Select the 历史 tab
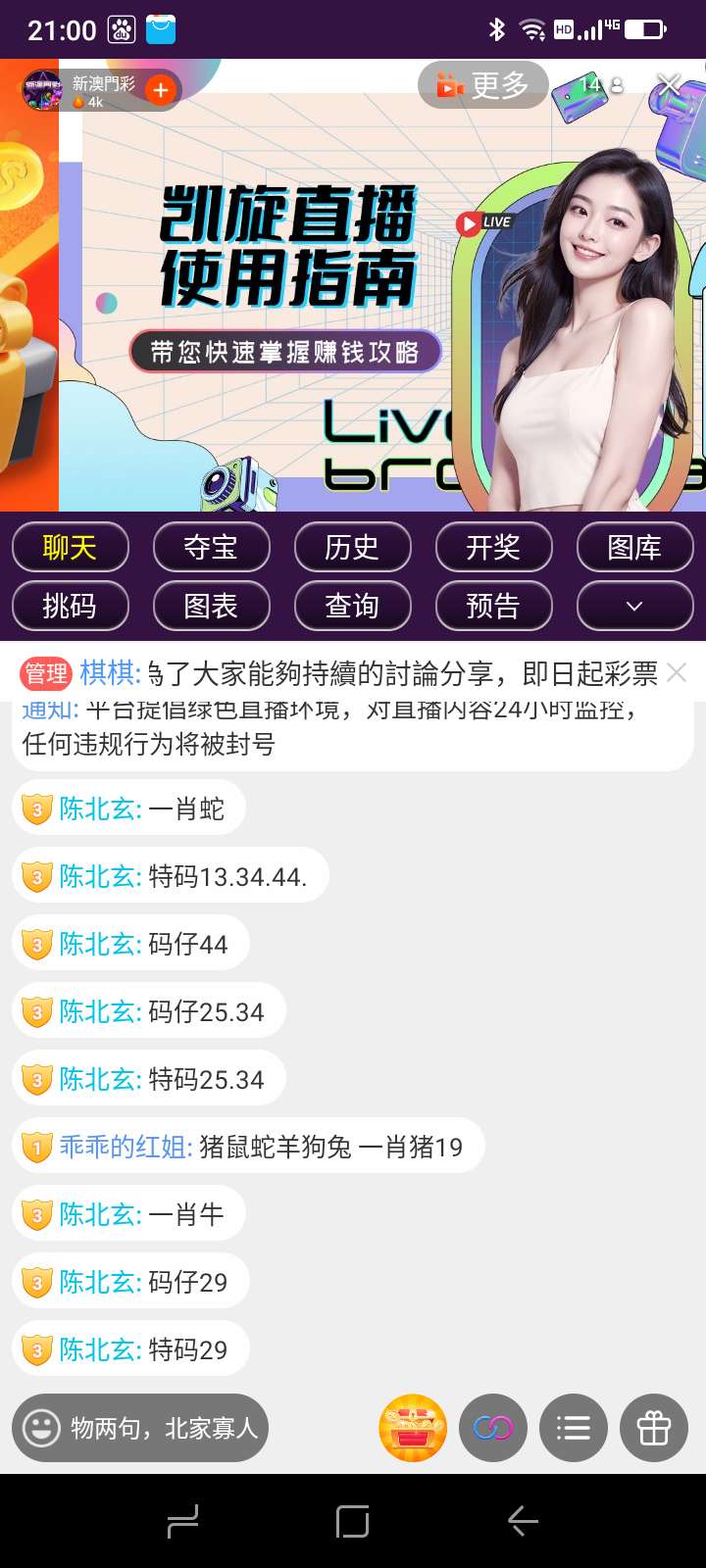The width and height of the screenshot is (706, 1568). pos(352,547)
